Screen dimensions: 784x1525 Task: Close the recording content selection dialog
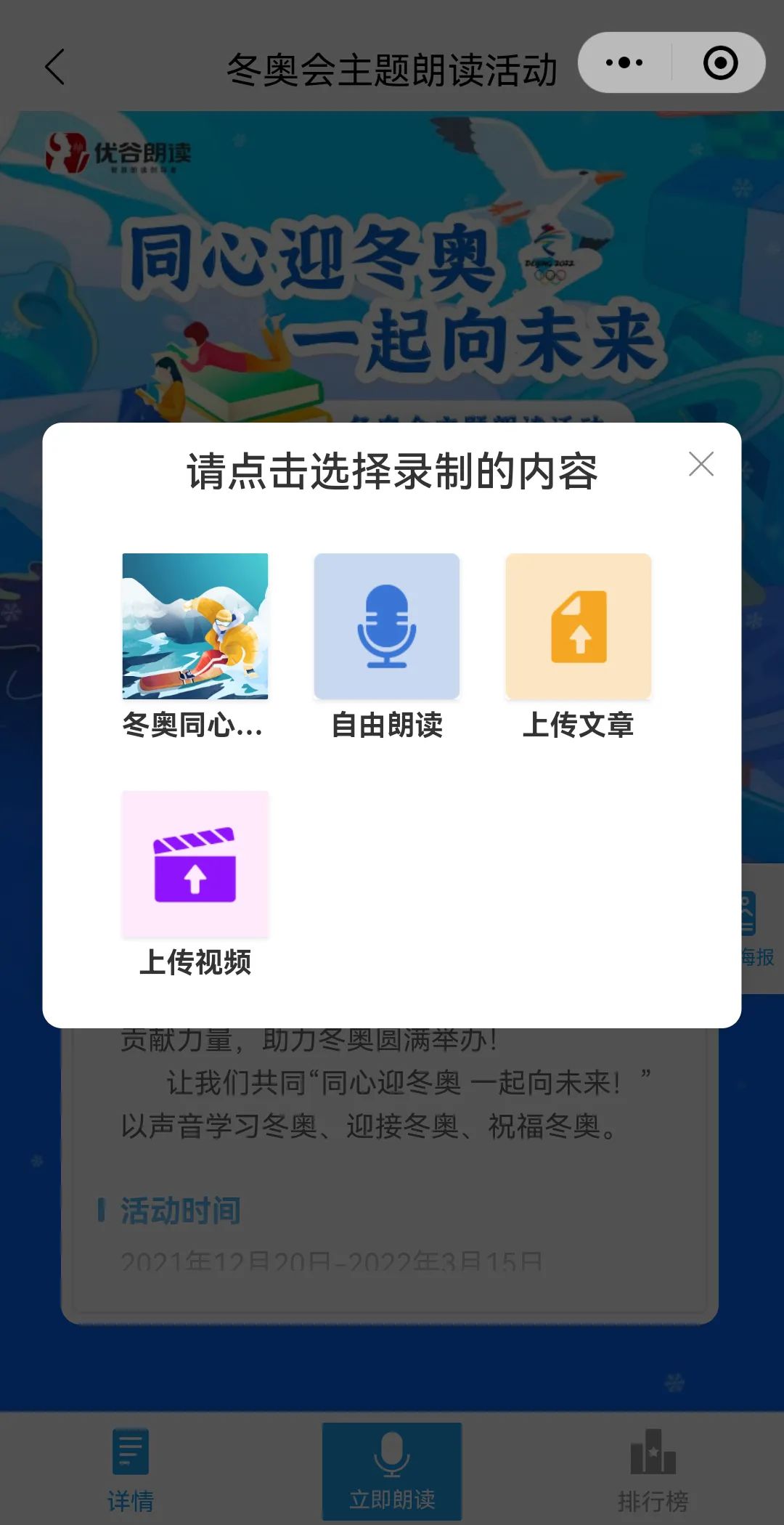point(701,464)
